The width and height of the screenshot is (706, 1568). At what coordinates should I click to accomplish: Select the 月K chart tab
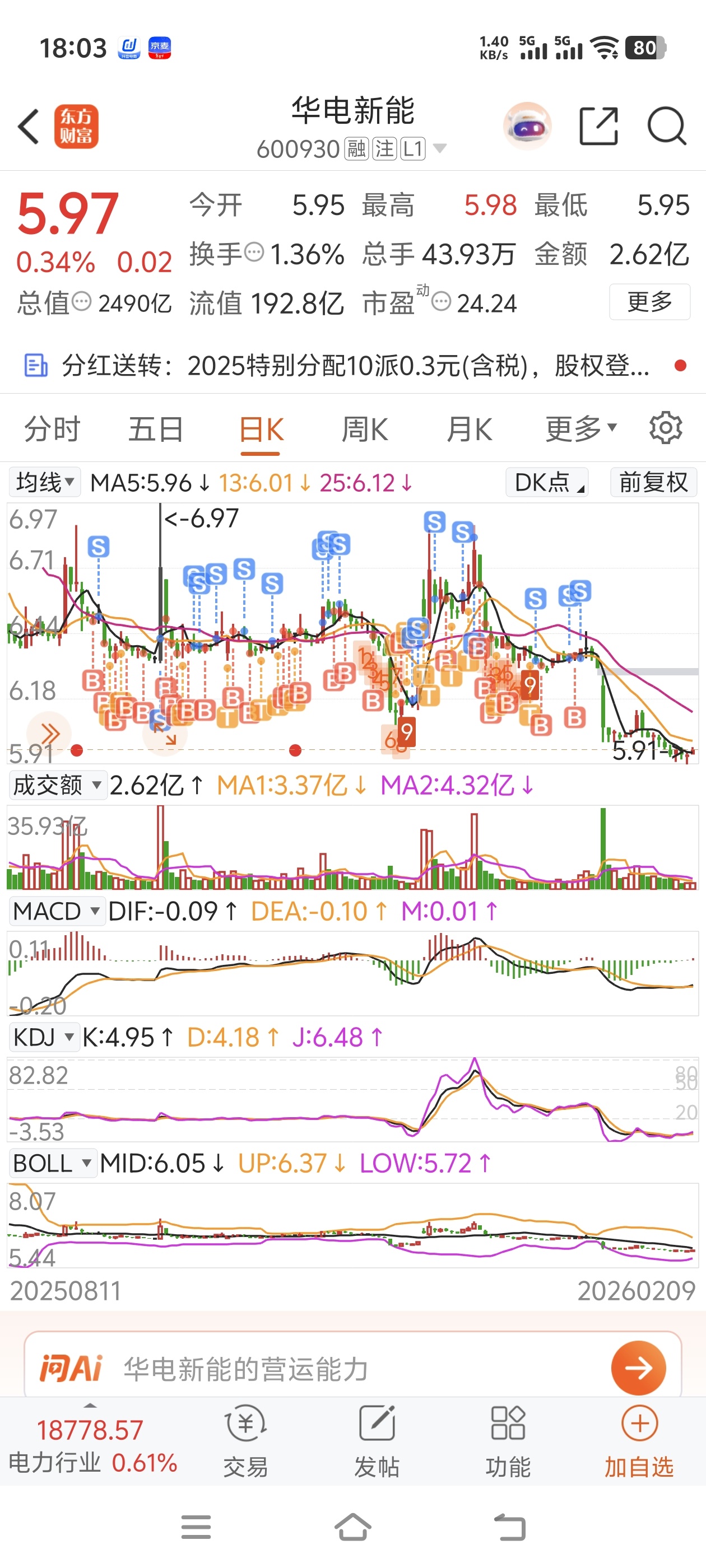click(x=469, y=429)
